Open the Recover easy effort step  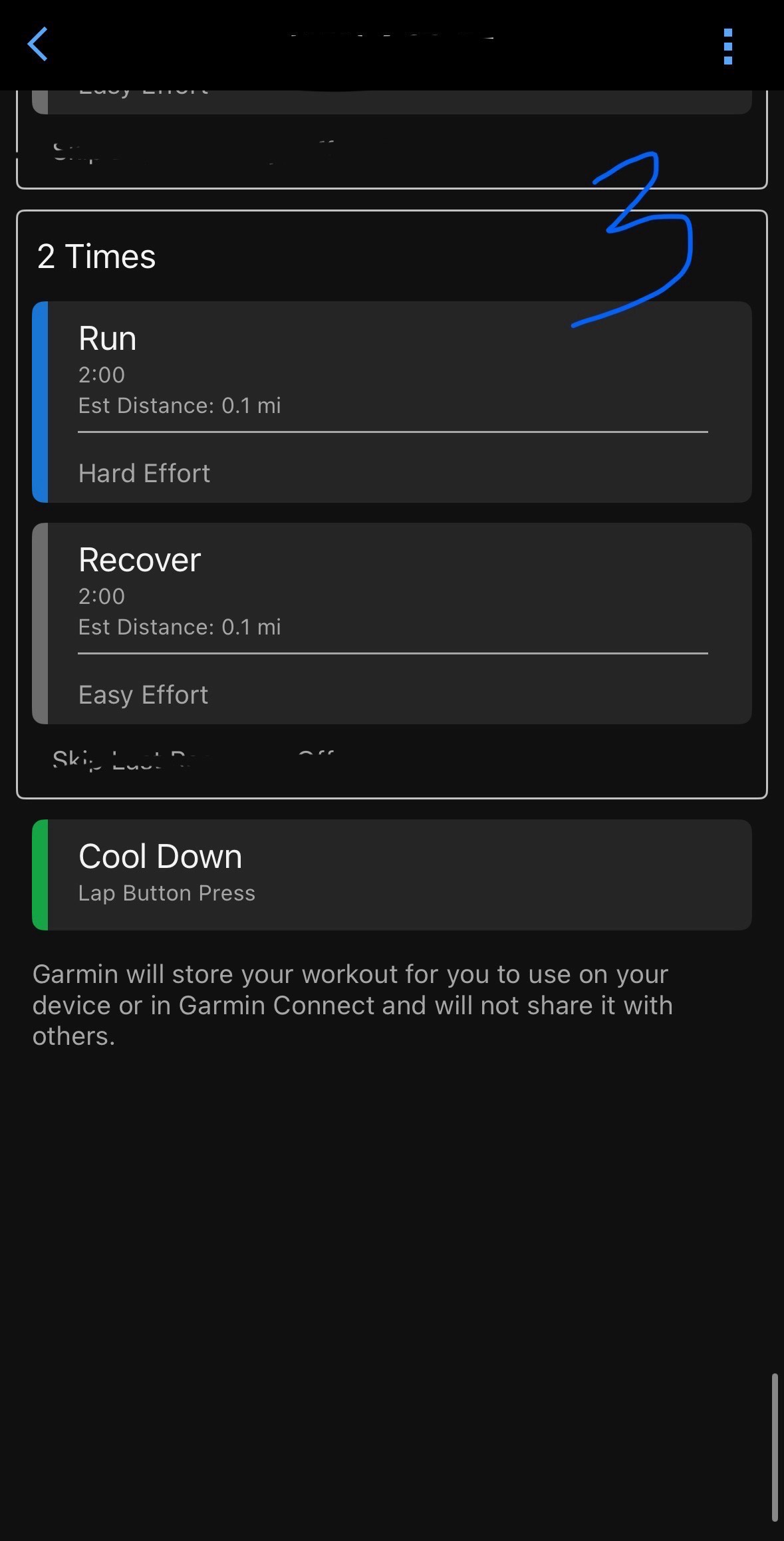click(x=392, y=623)
